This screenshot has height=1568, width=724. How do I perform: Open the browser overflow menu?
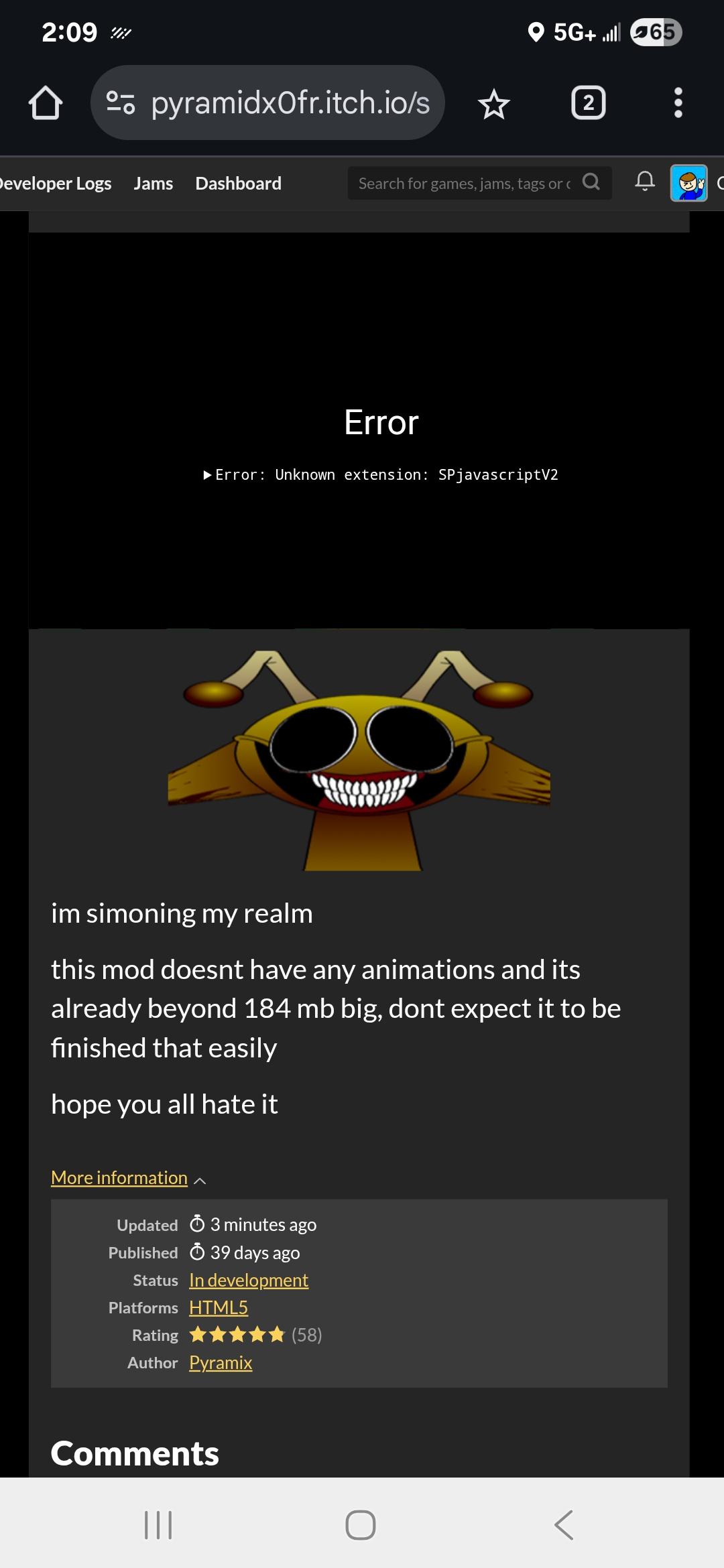[678, 103]
